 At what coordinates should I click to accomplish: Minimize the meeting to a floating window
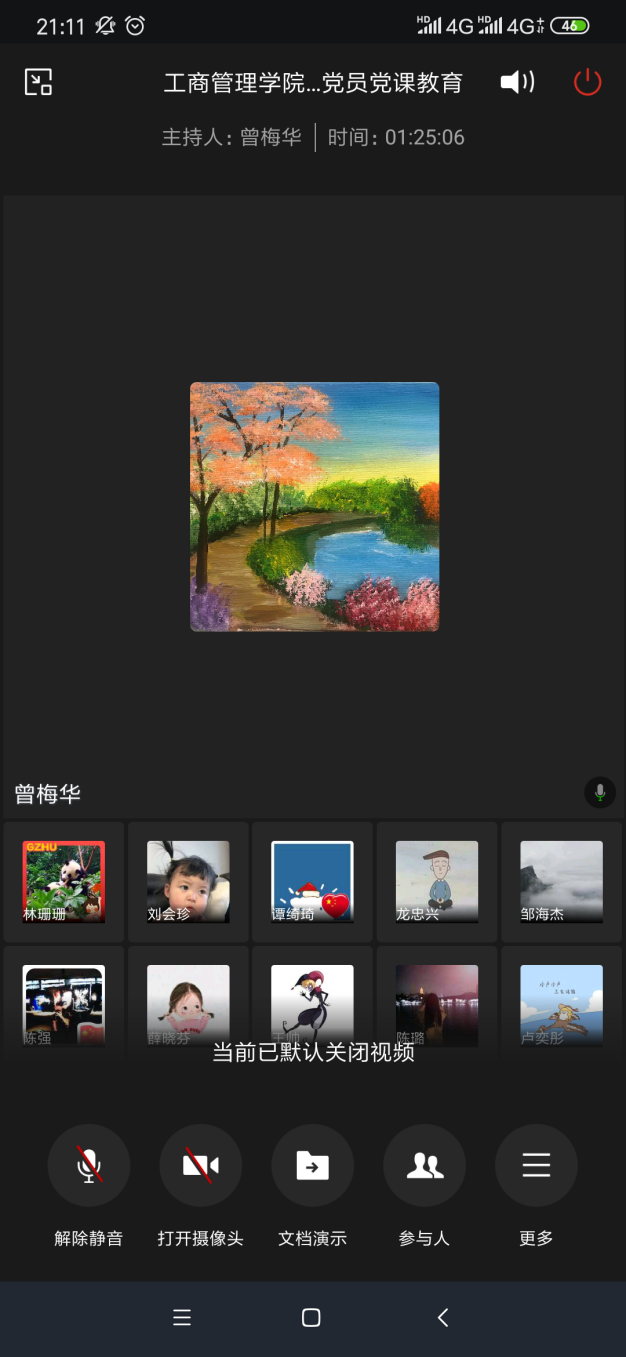tap(38, 82)
